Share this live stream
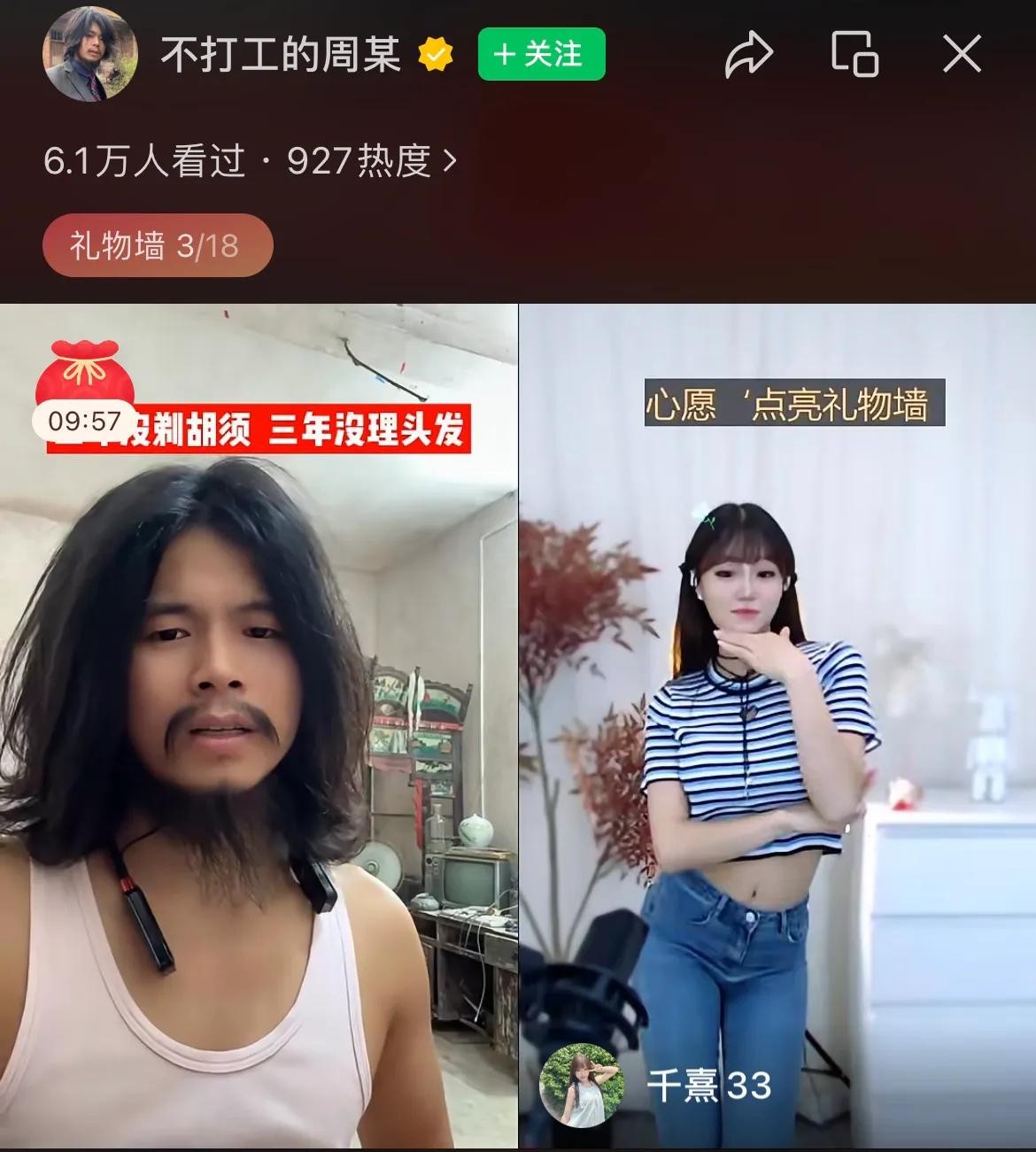1036x1152 pixels. (748, 55)
